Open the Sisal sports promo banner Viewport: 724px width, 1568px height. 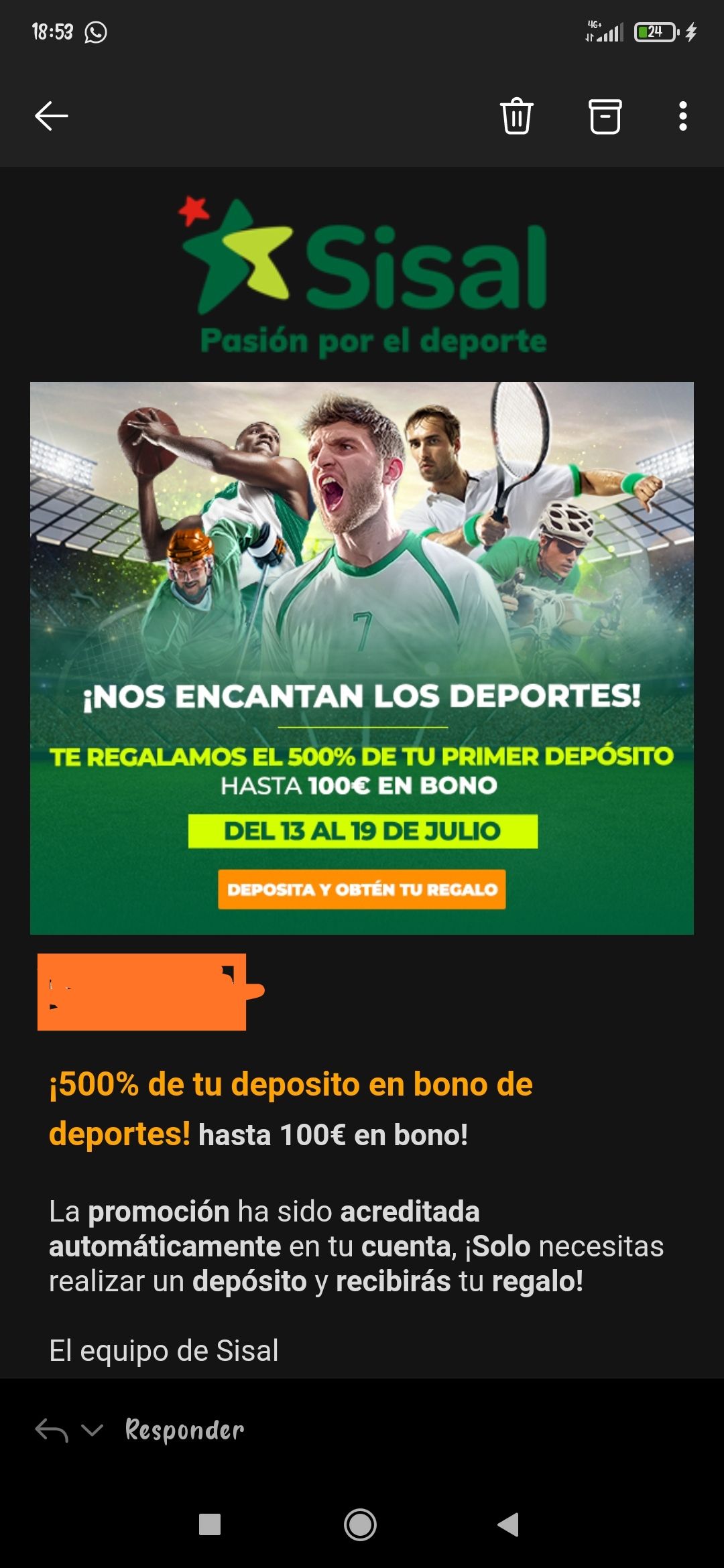point(362,657)
